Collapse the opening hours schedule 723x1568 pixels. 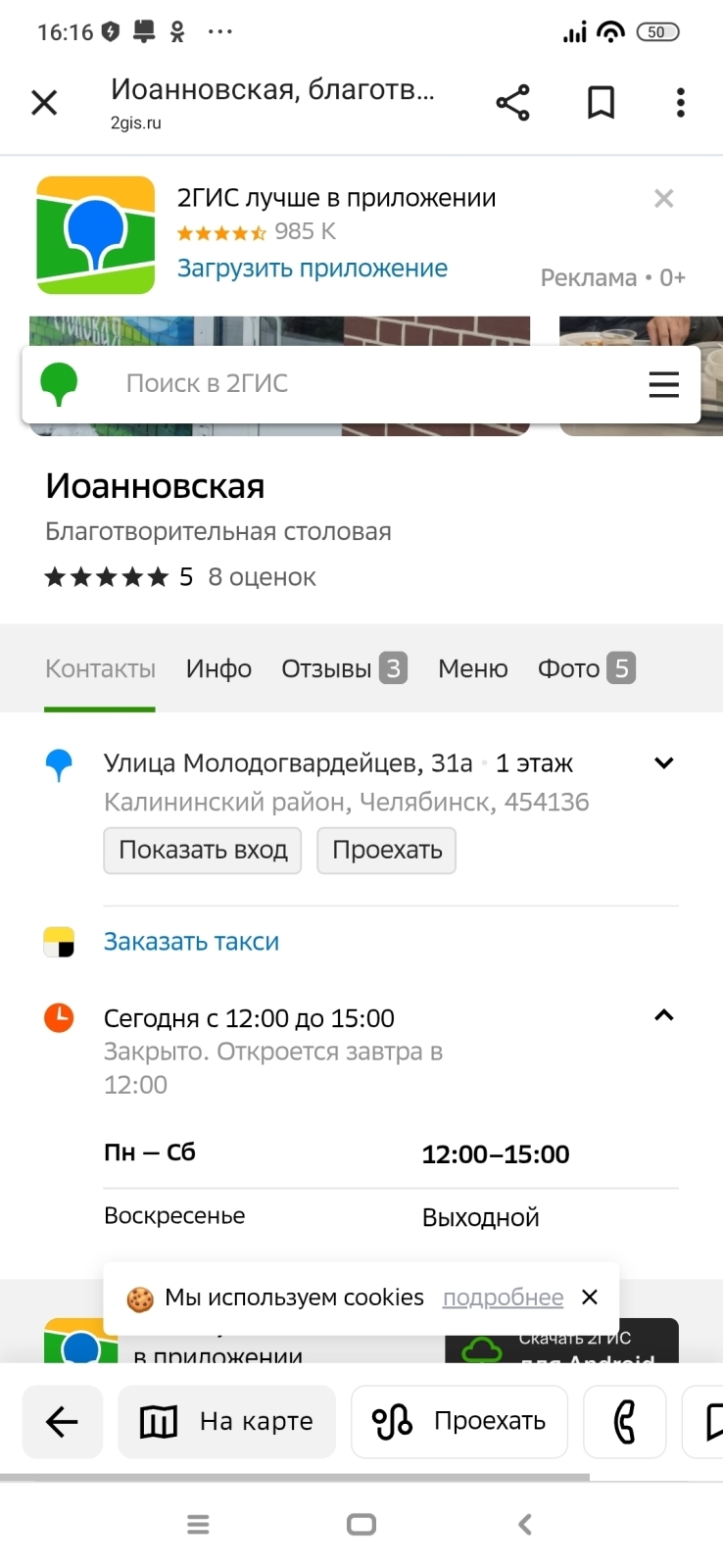pyautogui.click(x=664, y=1015)
